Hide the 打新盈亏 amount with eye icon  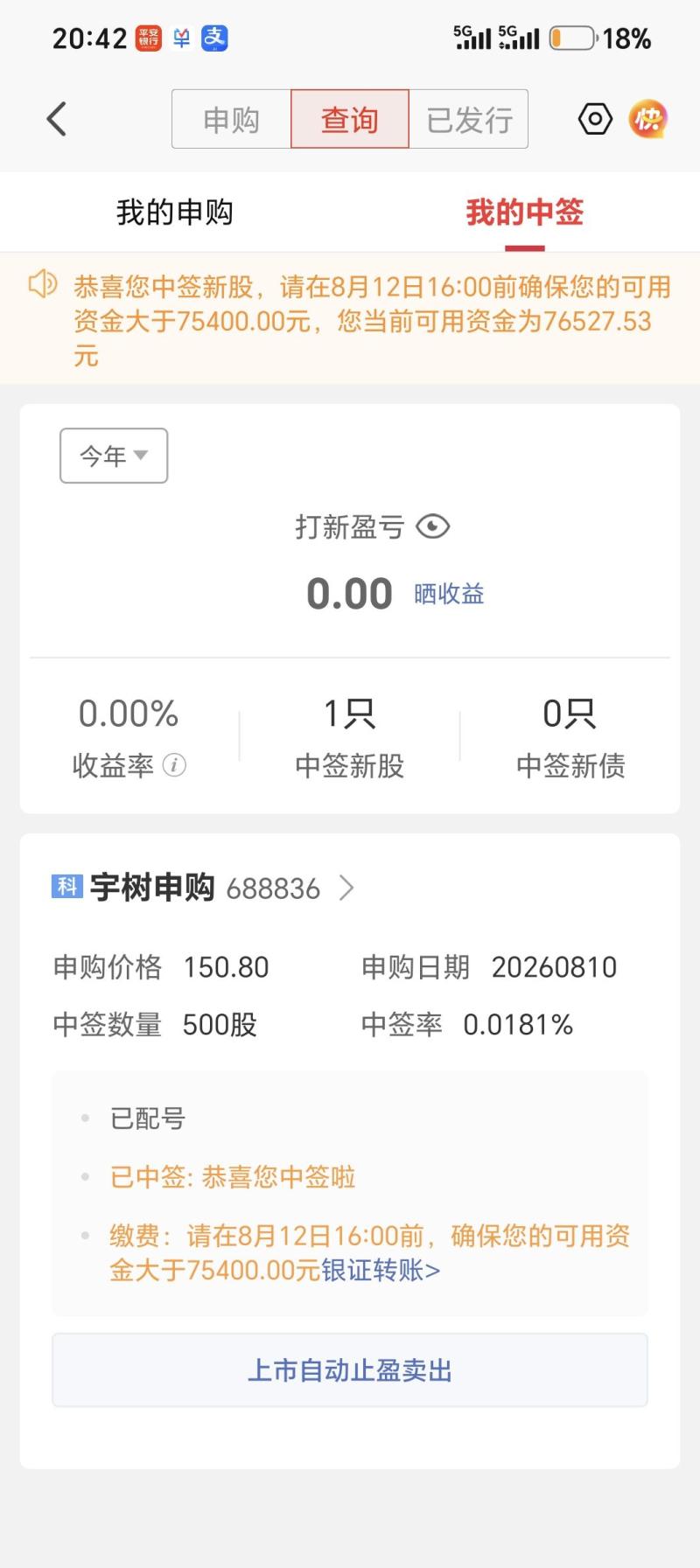point(433,526)
